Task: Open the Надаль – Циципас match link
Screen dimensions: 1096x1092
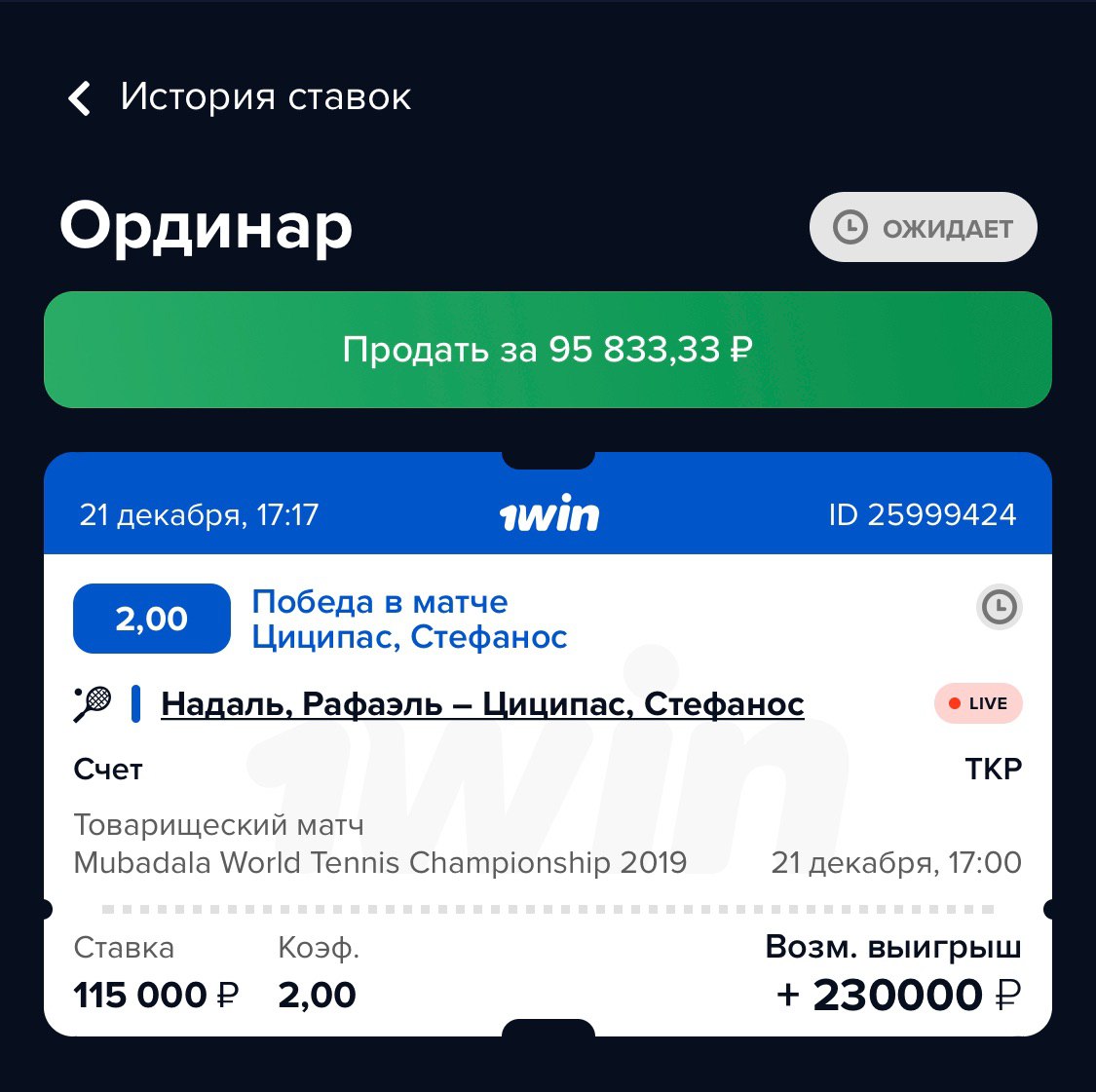Action: click(482, 704)
